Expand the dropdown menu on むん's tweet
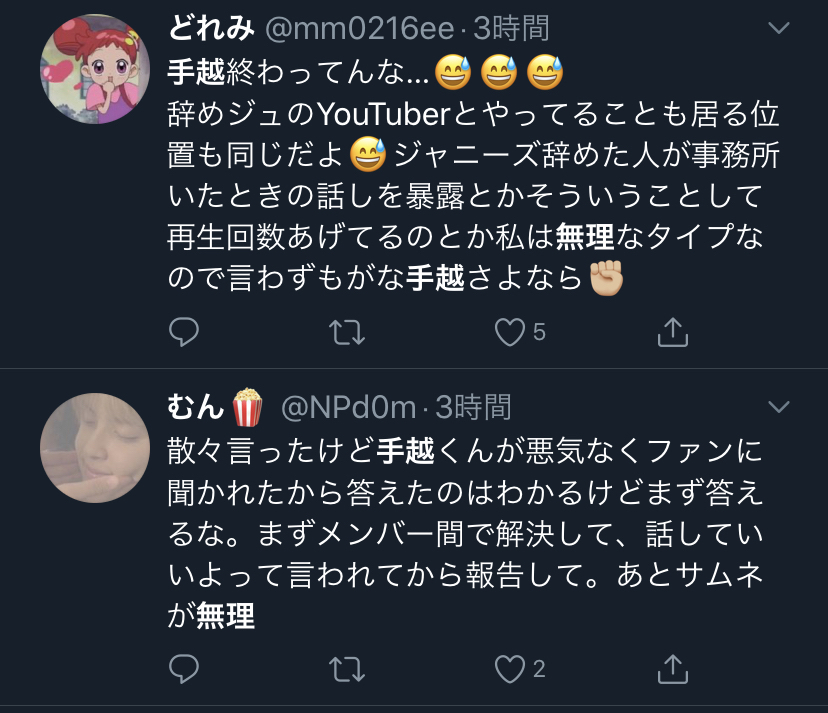The height and width of the screenshot is (713, 828). pos(778,406)
